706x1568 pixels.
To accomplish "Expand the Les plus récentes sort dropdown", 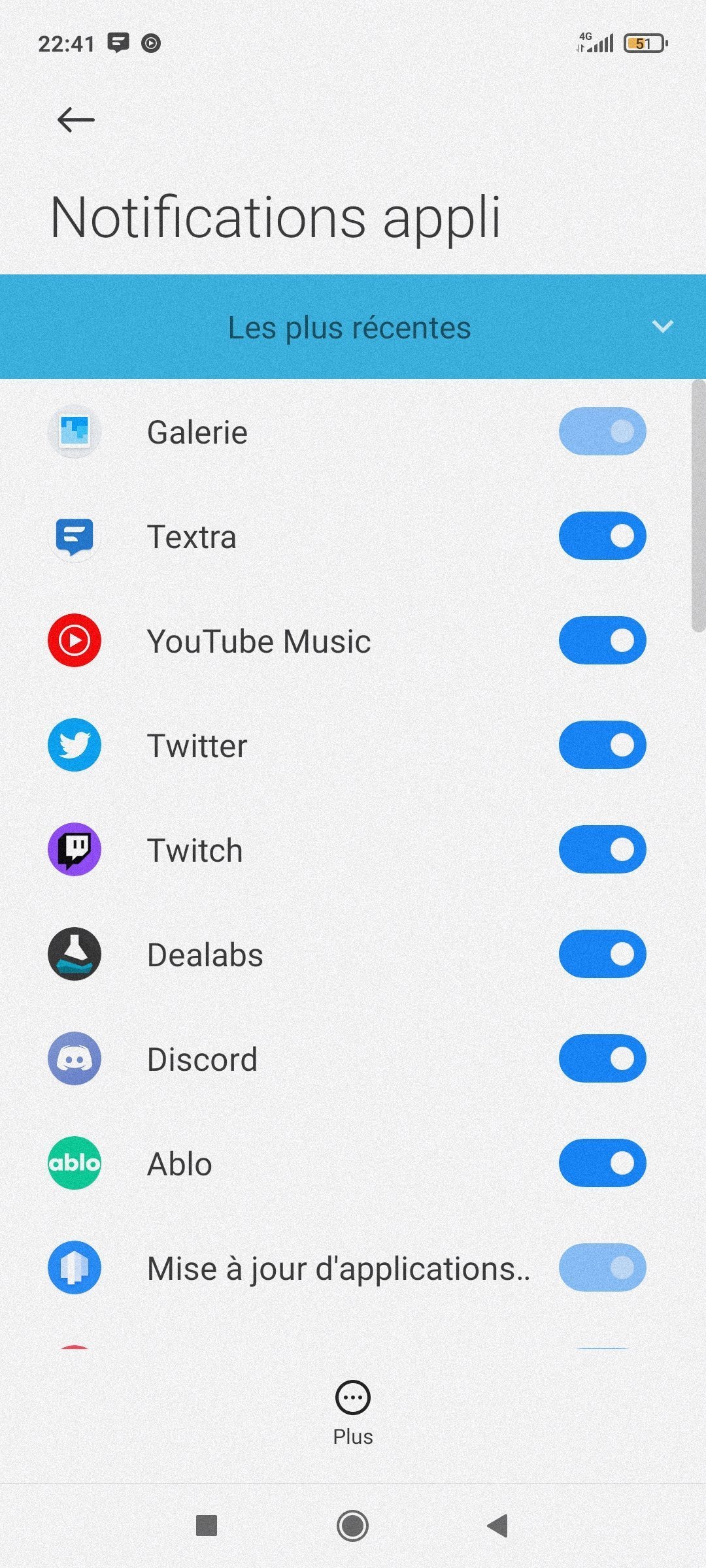I will pos(353,327).
